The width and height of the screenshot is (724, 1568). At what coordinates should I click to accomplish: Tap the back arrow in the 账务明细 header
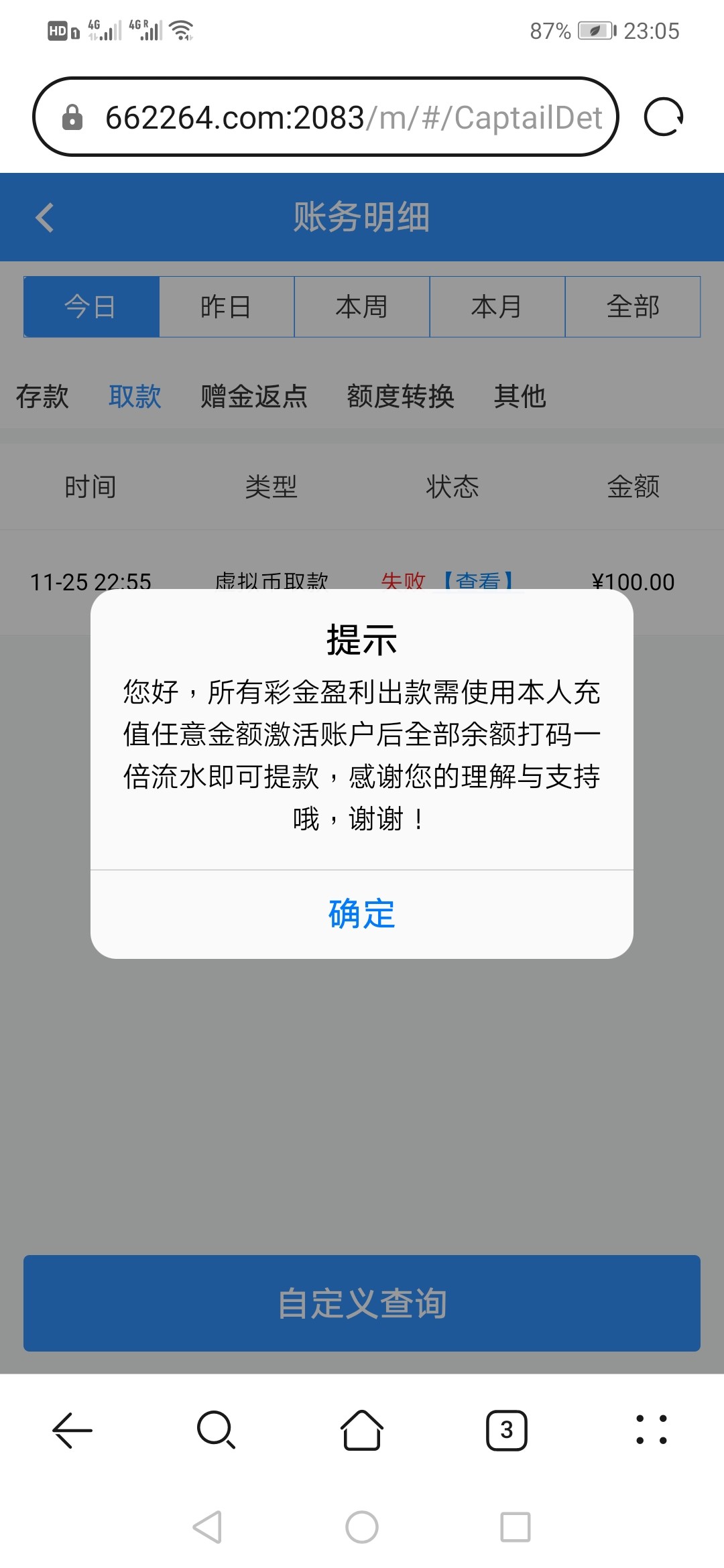point(44,216)
